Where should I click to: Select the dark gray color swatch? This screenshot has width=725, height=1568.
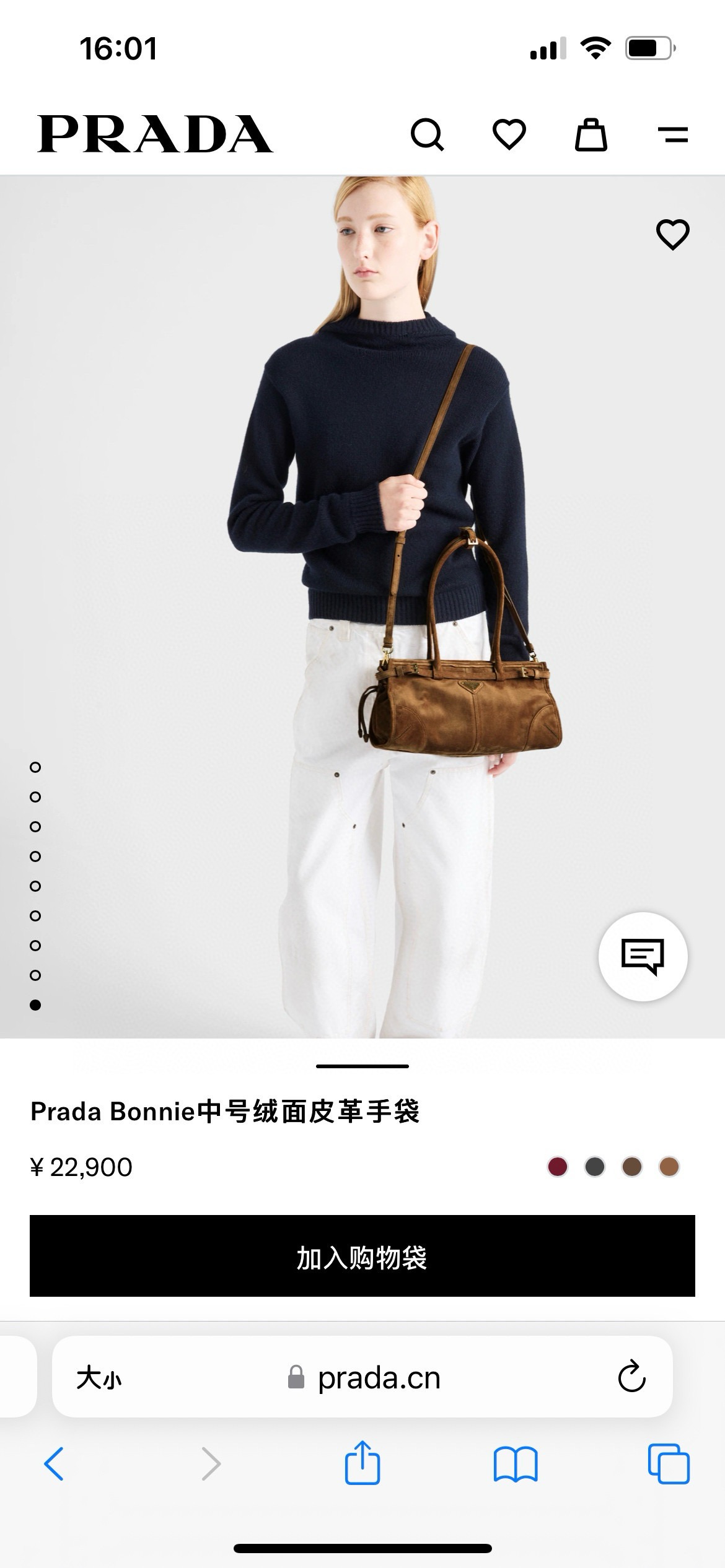[x=595, y=1167]
